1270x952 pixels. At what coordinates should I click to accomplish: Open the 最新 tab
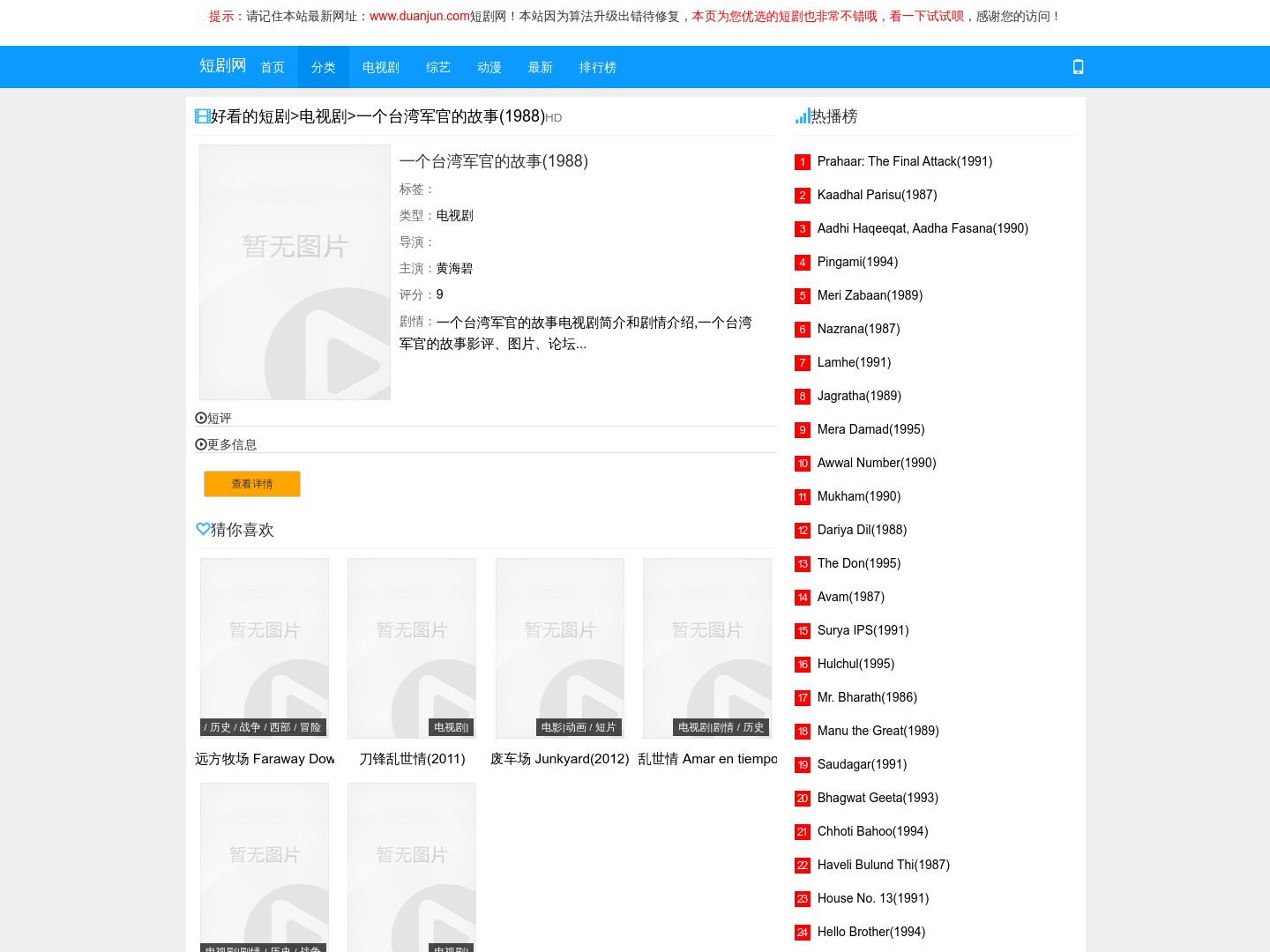pyautogui.click(x=541, y=67)
